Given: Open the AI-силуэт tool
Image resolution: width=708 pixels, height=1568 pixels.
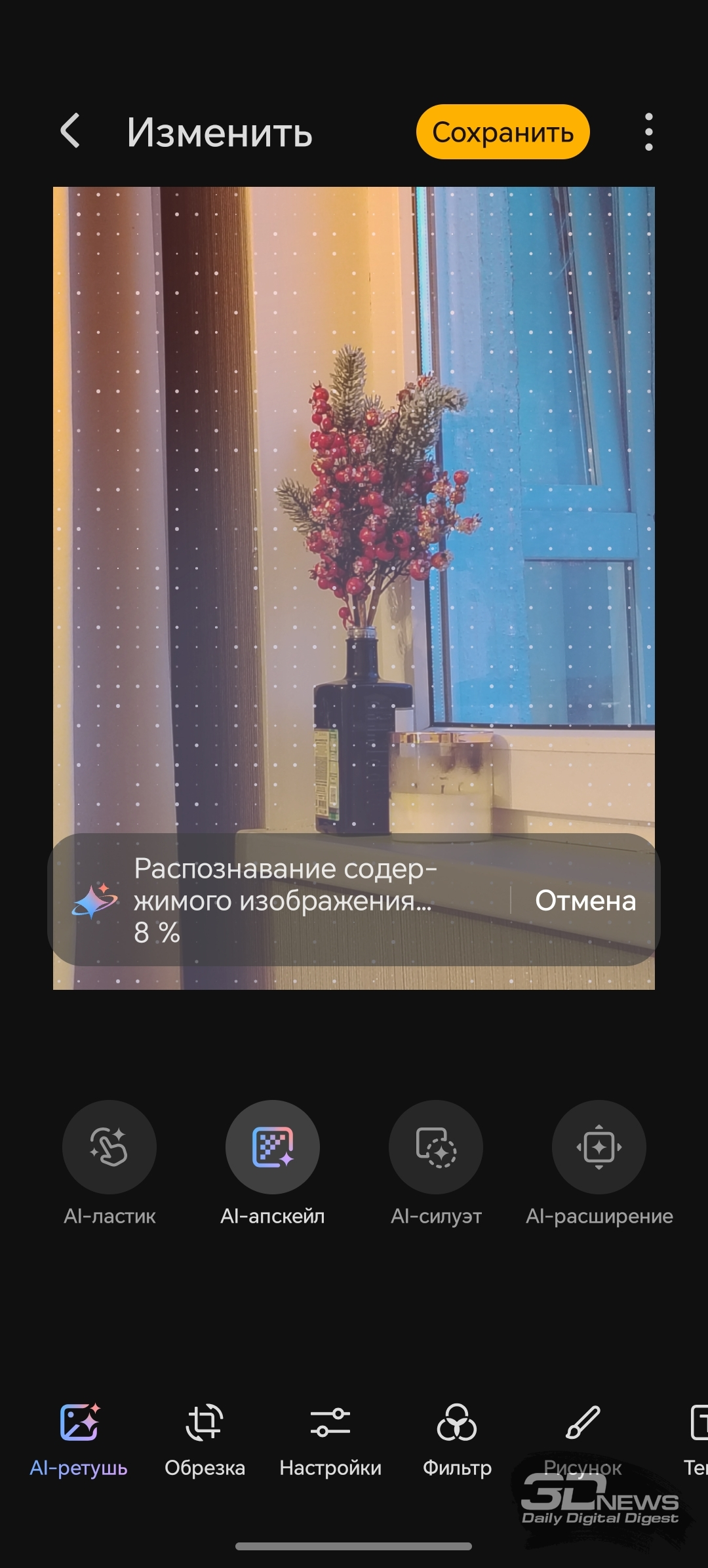Looking at the screenshot, I should pyautogui.click(x=436, y=1147).
